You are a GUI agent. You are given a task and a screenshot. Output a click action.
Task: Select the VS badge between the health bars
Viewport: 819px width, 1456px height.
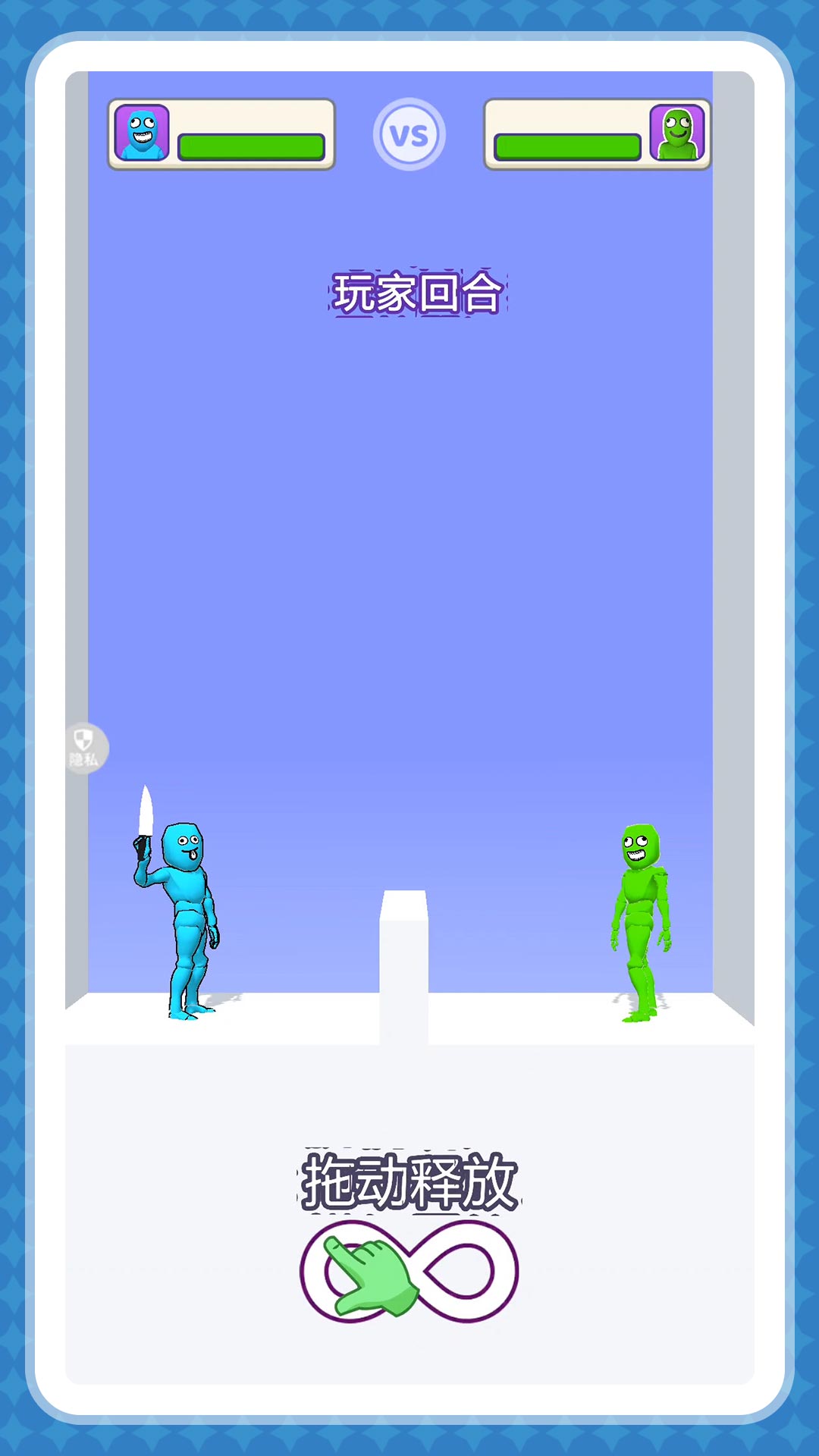click(x=409, y=135)
